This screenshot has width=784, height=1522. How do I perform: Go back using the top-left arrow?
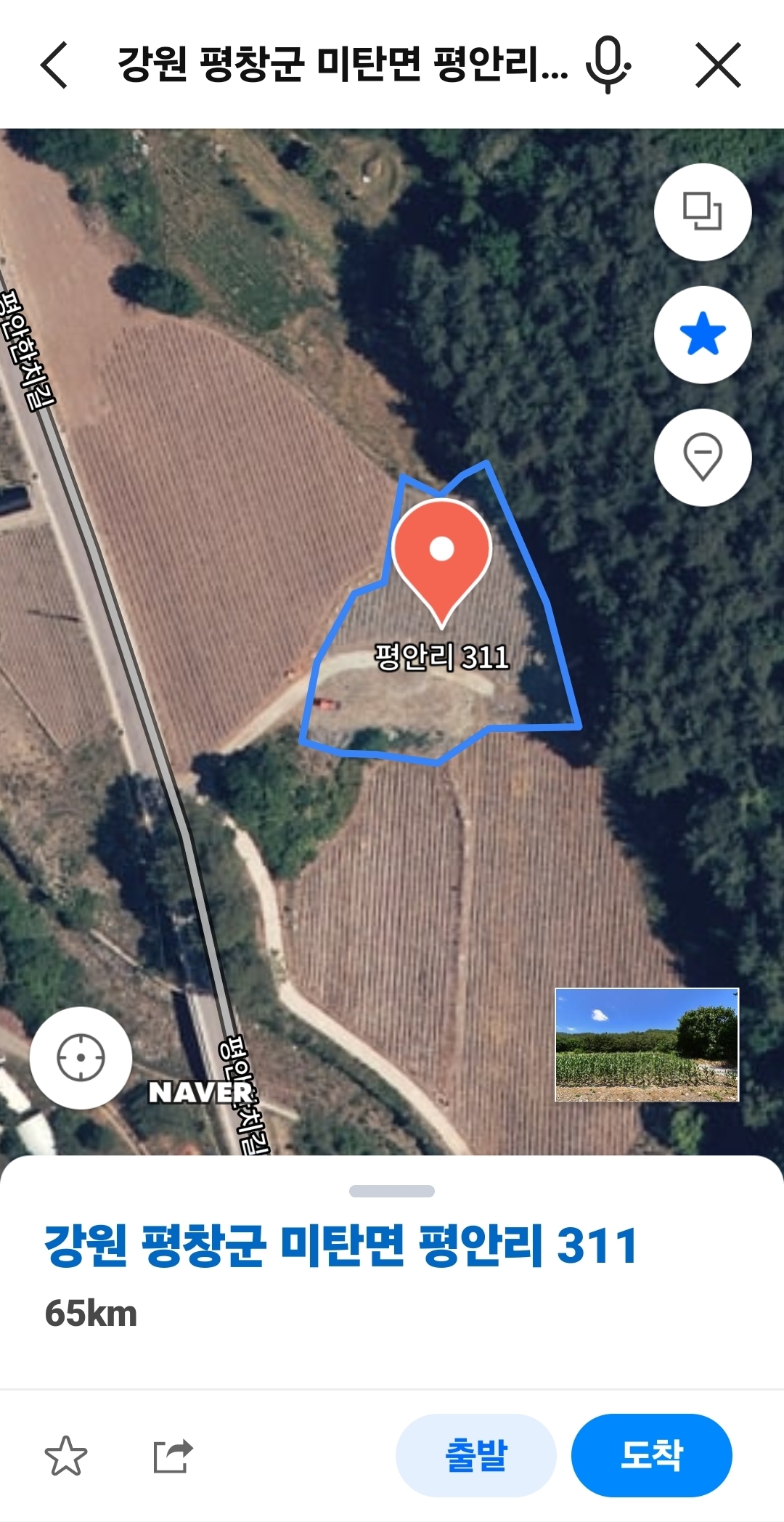[x=54, y=65]
